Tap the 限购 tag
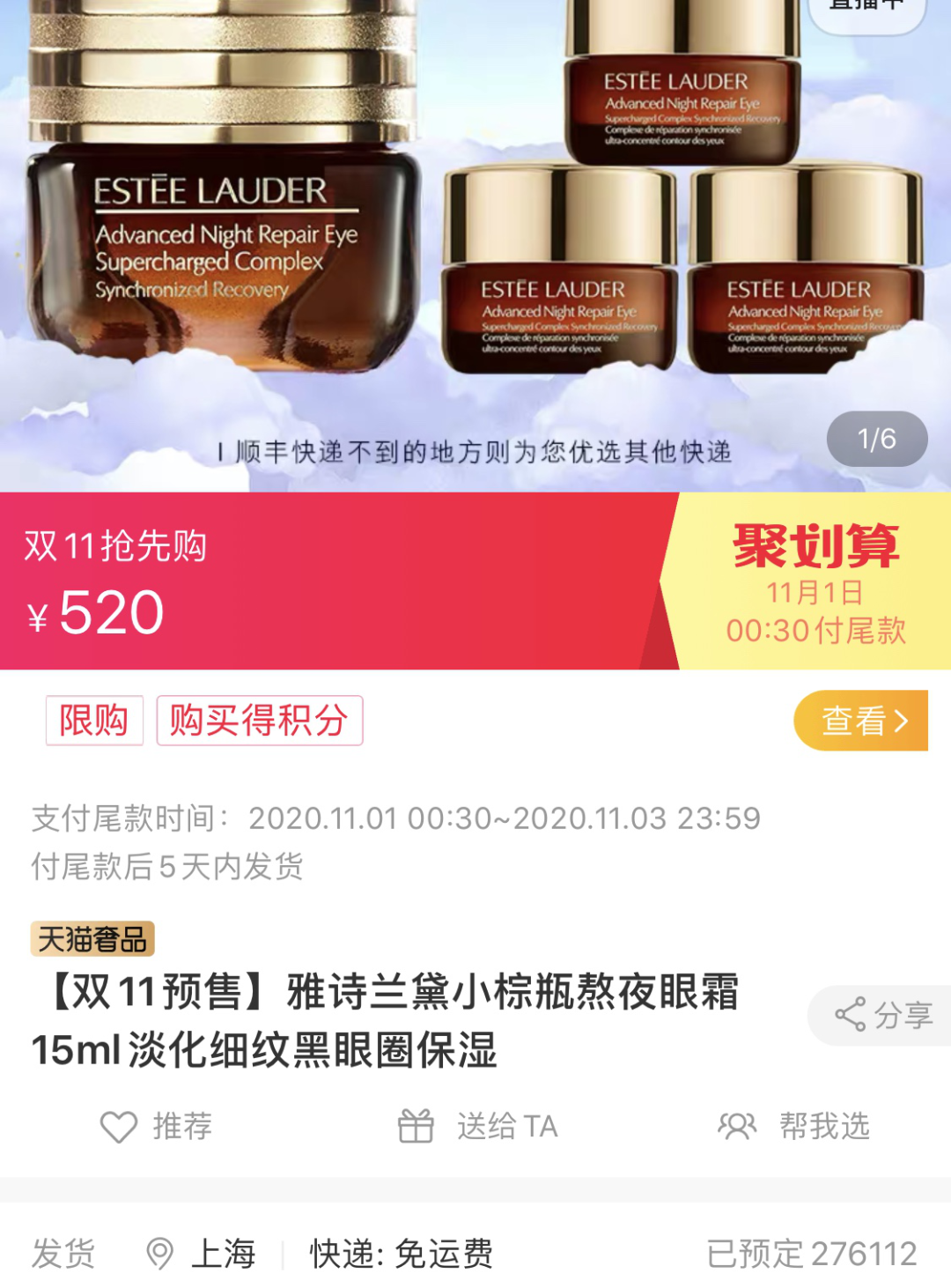 tap(94, 721)
